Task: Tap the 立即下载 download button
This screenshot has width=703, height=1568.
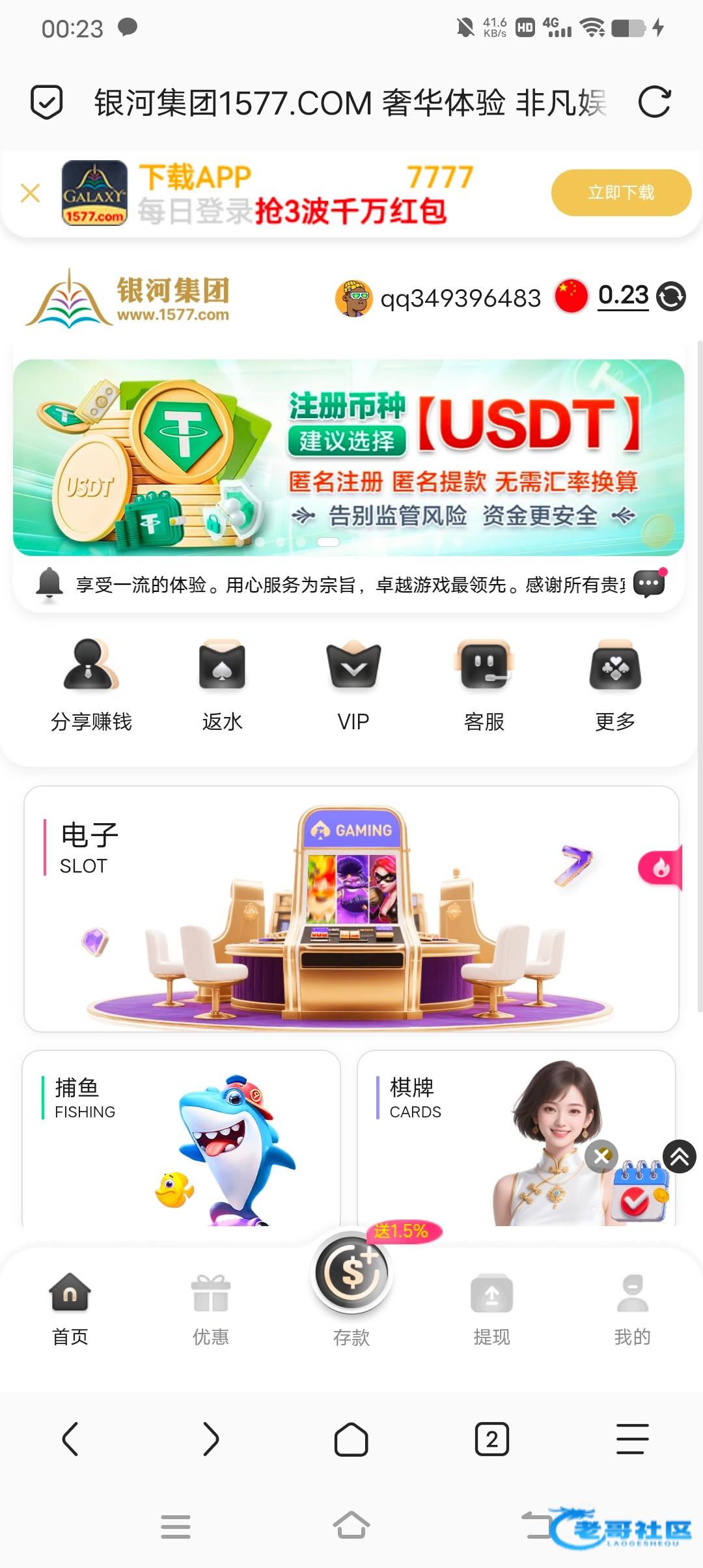Action: pyautogui.click(x=621, y=192)
